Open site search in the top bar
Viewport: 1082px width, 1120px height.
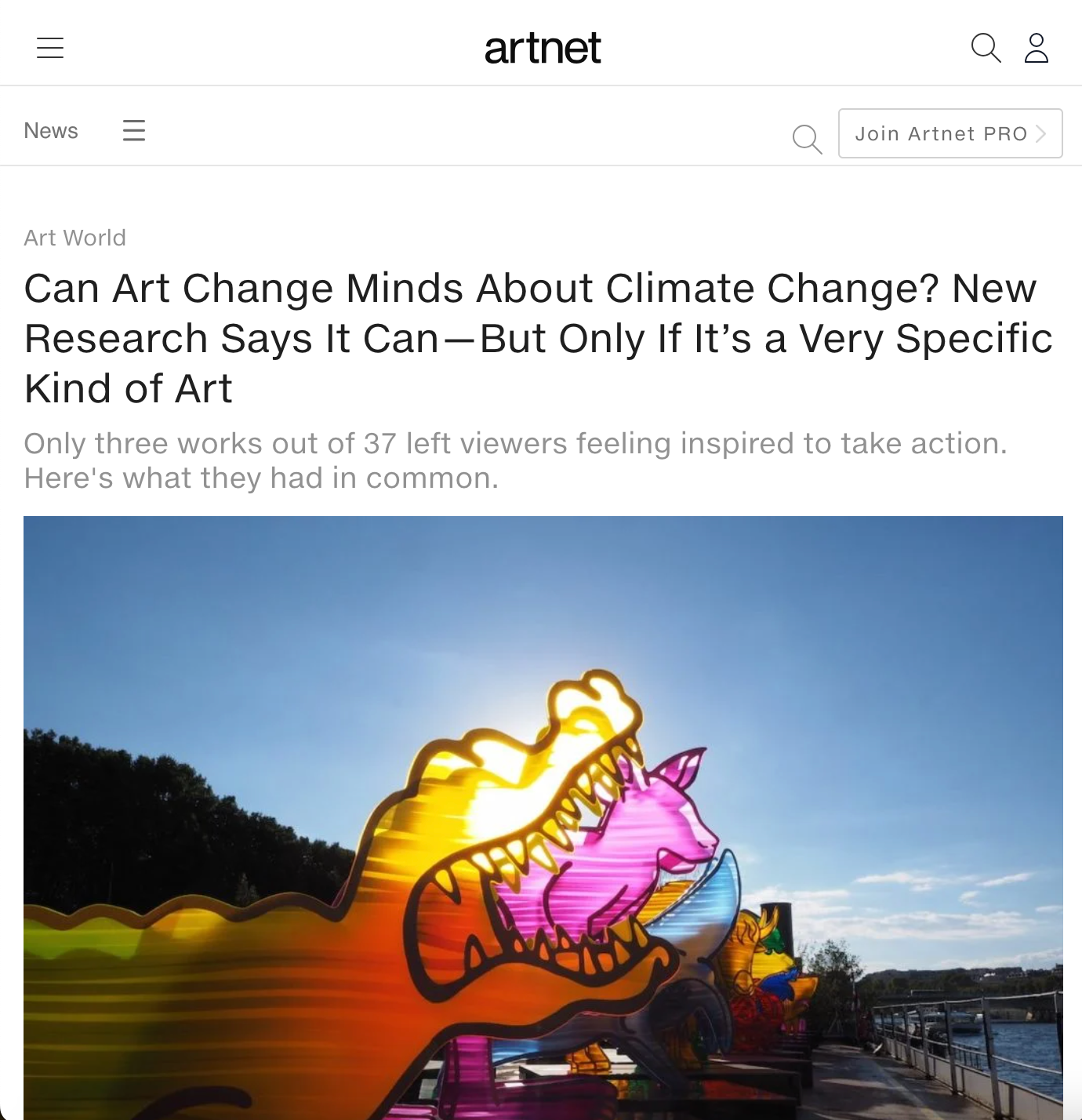click(986, 48)
